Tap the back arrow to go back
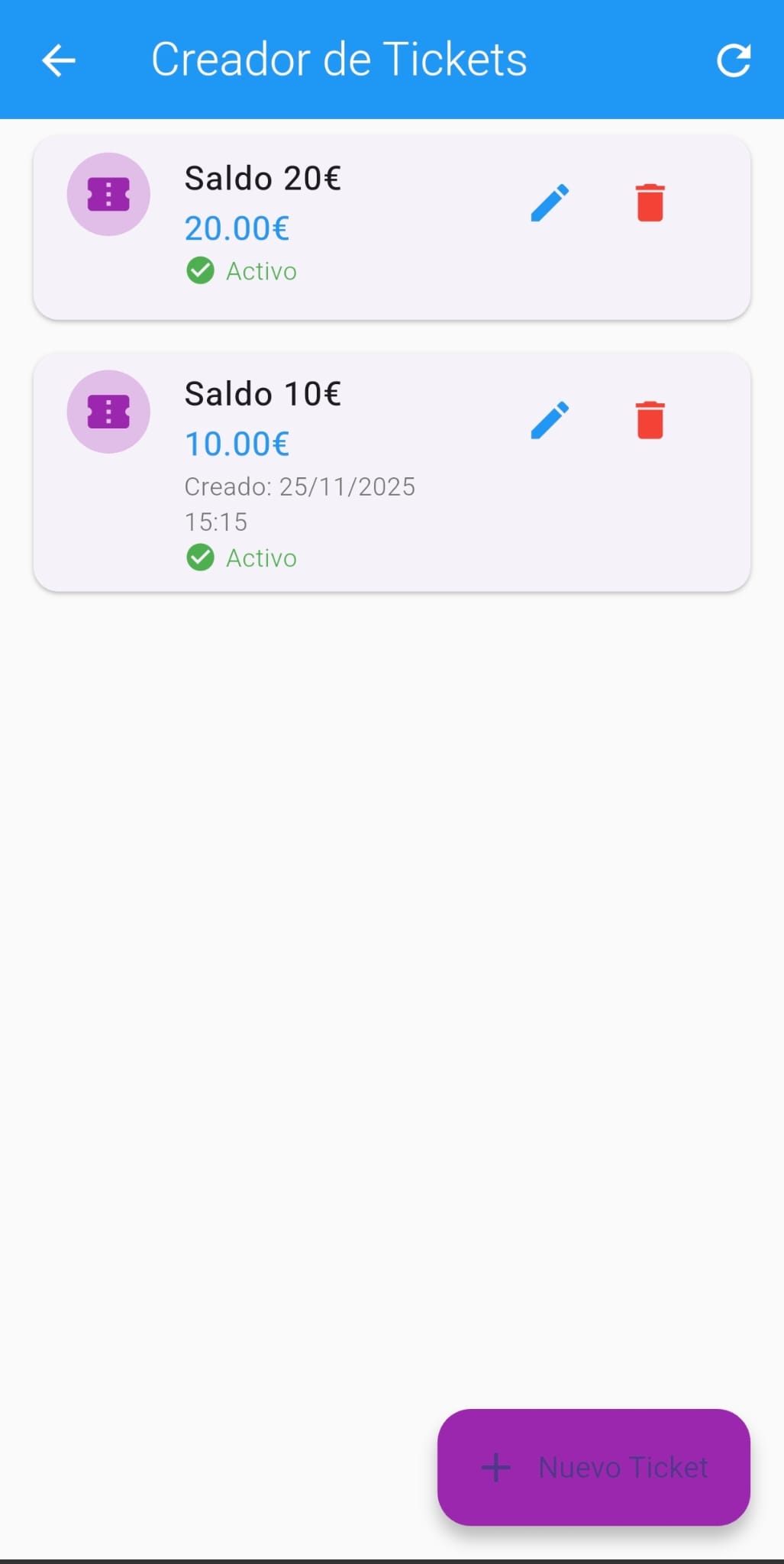The height and width of the screenshot is (1564, 784). click(58, 60)
